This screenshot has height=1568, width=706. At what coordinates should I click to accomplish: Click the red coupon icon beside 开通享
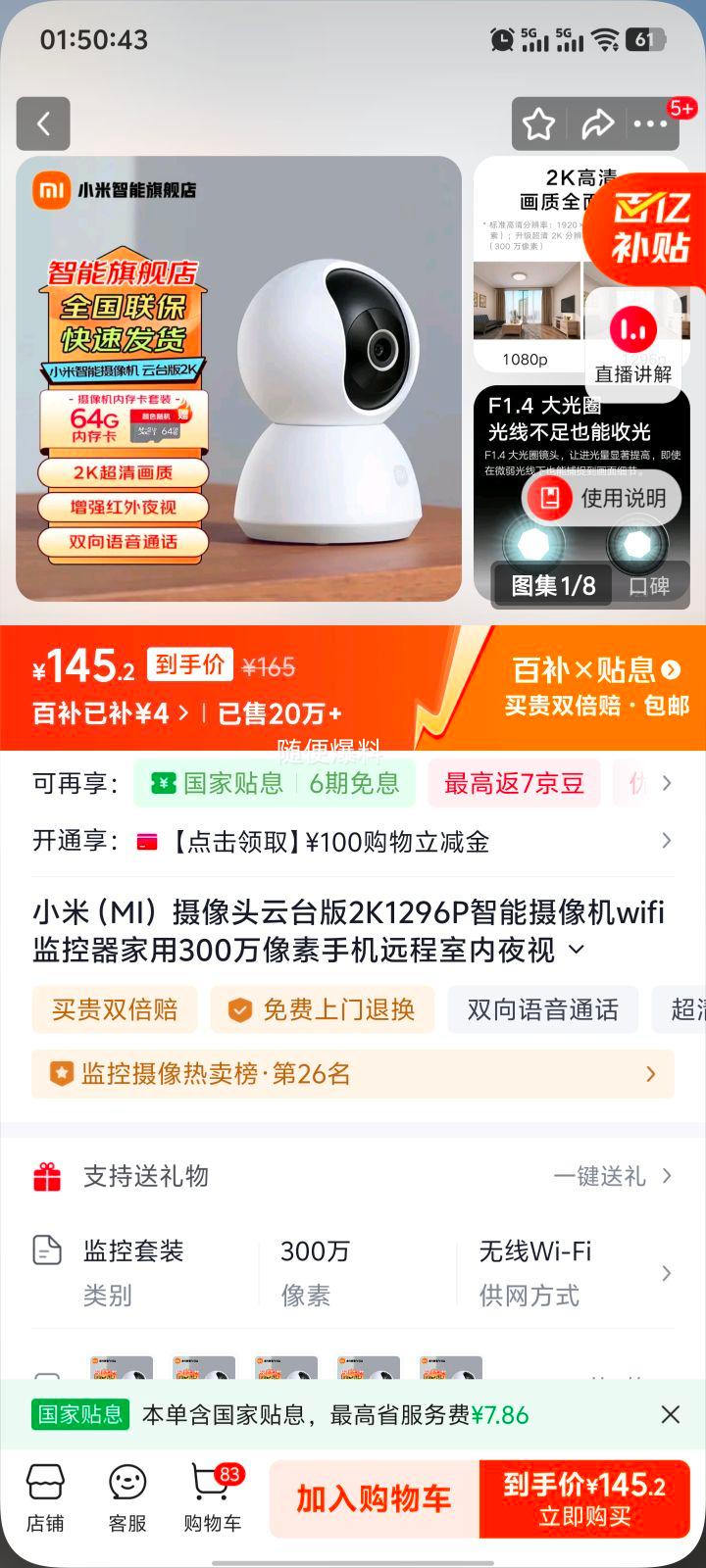[x=149, y=841]
